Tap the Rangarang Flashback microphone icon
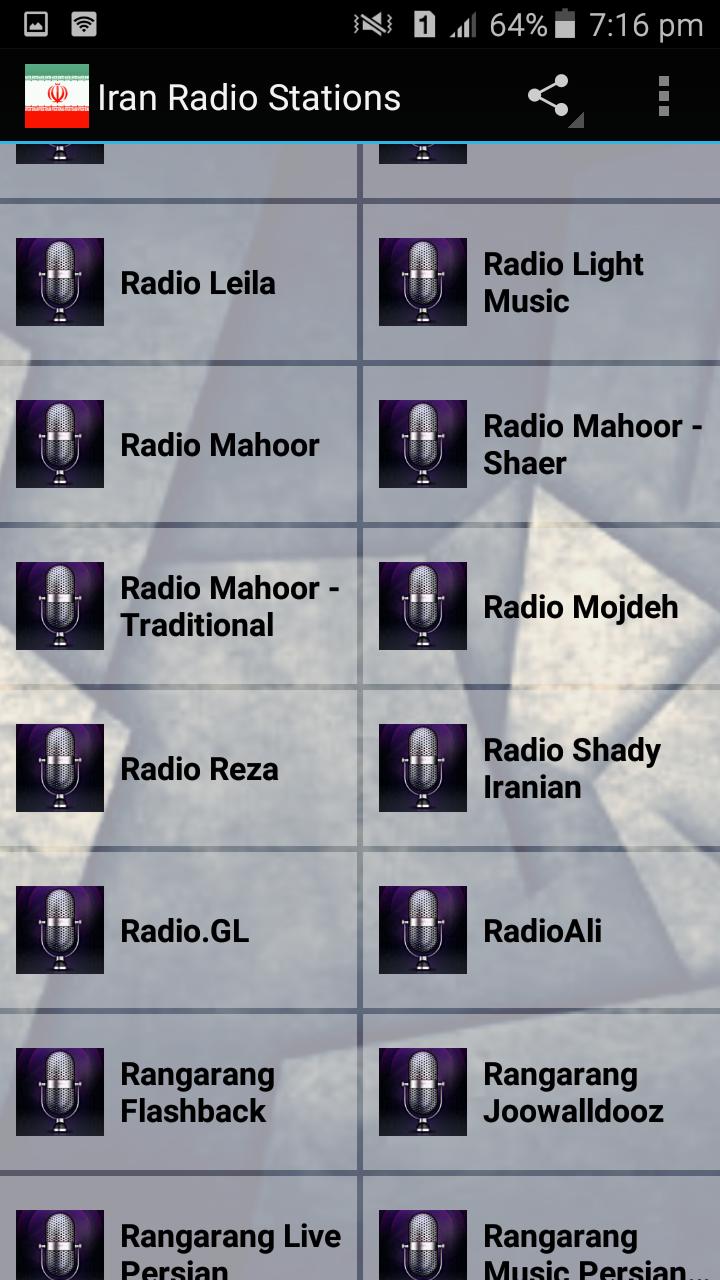 click(x=59, y=1092)
